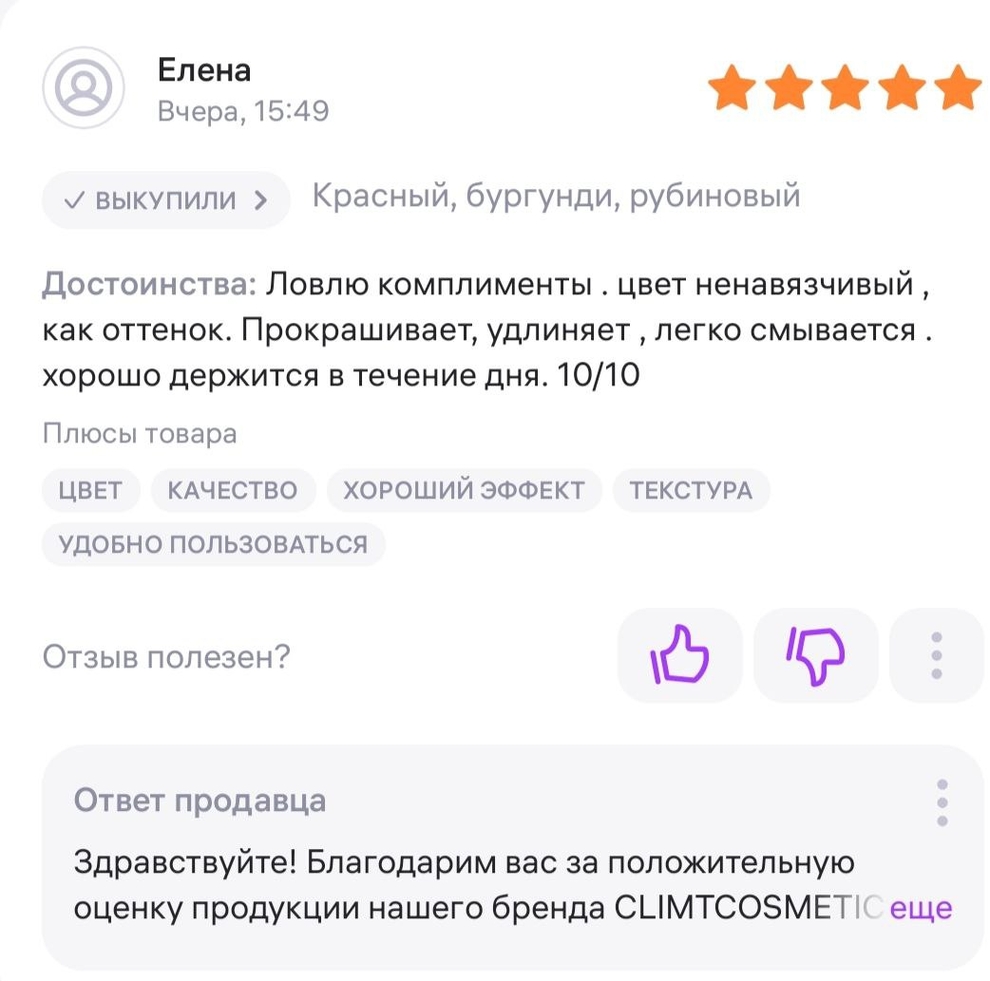The width and height of the screenshot is (990, 981).
Task: Mark Elena's review as helpful with thumbs up
Action: coord(680,655)
